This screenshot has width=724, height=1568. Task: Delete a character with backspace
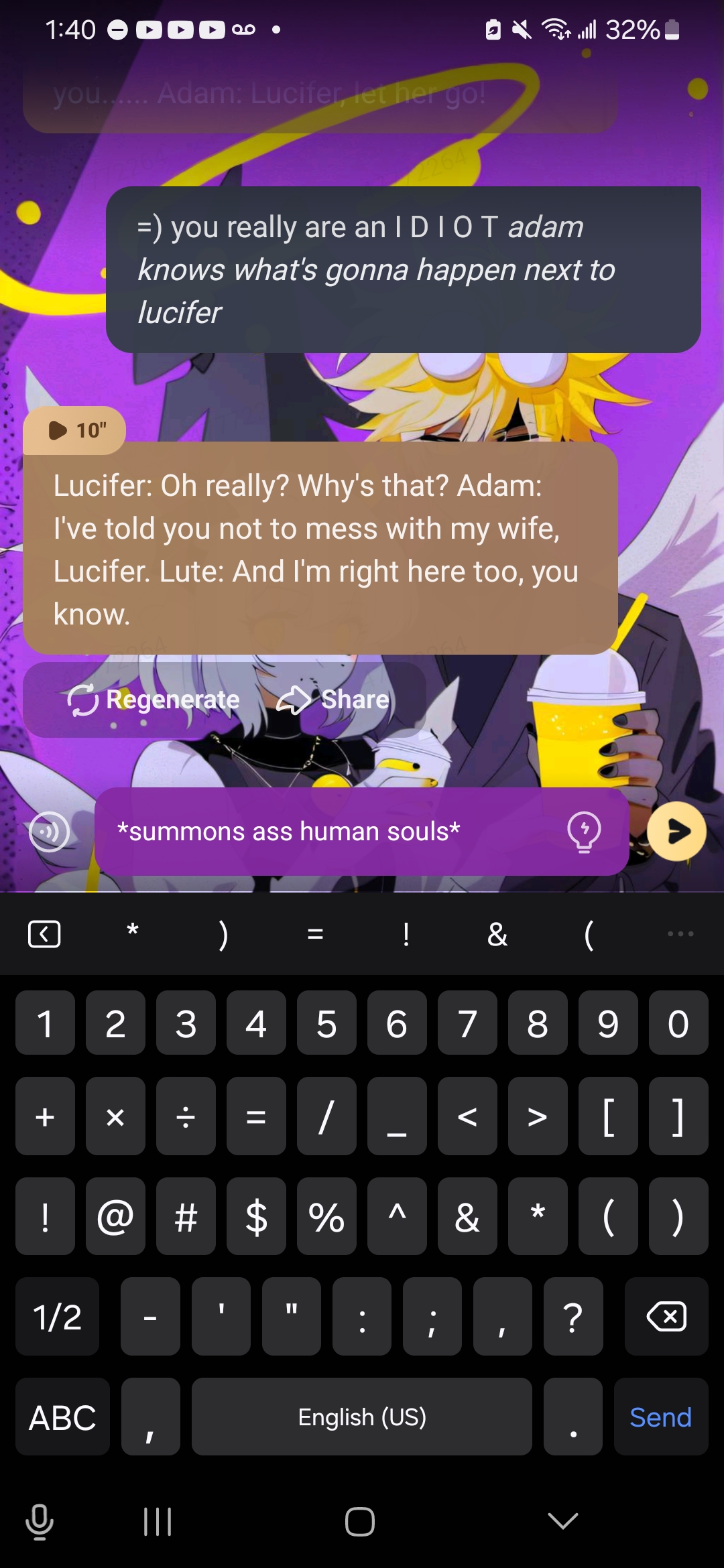(666, 1317)
